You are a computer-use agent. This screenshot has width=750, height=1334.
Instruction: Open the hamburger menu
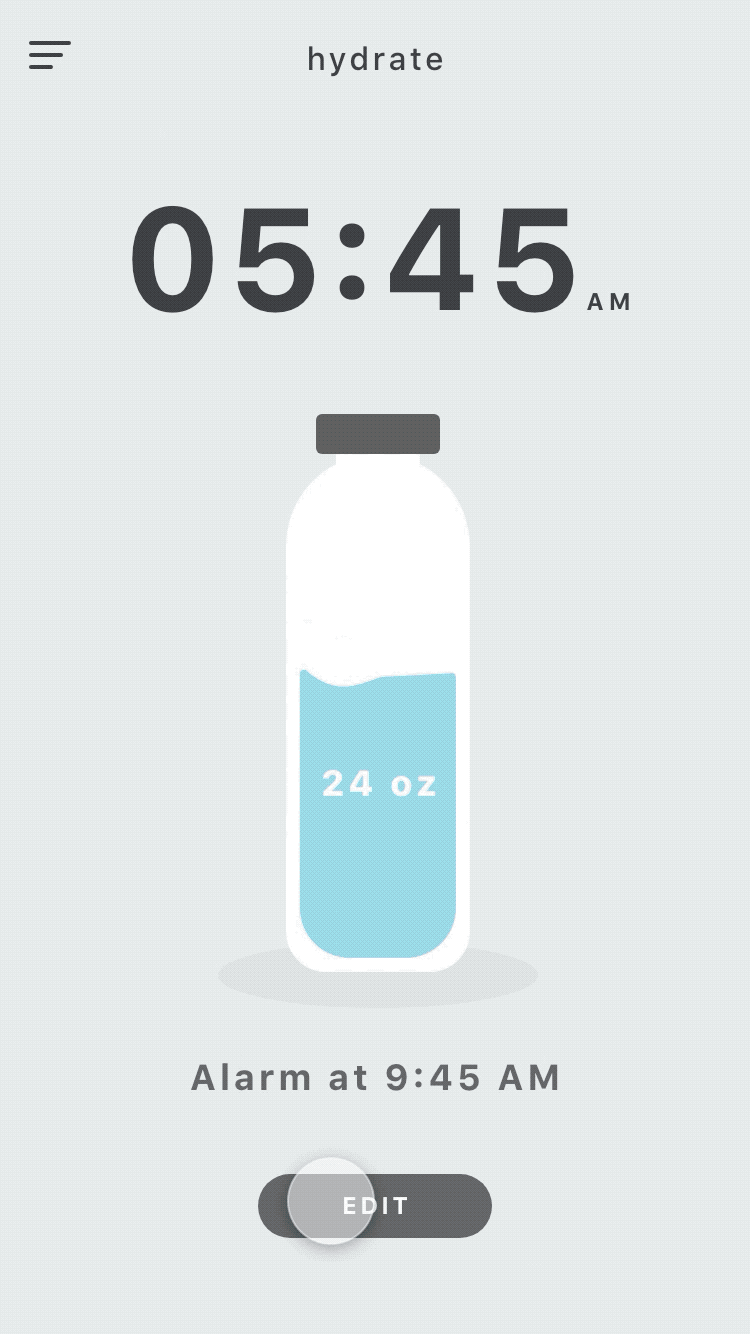coord(50,55)
